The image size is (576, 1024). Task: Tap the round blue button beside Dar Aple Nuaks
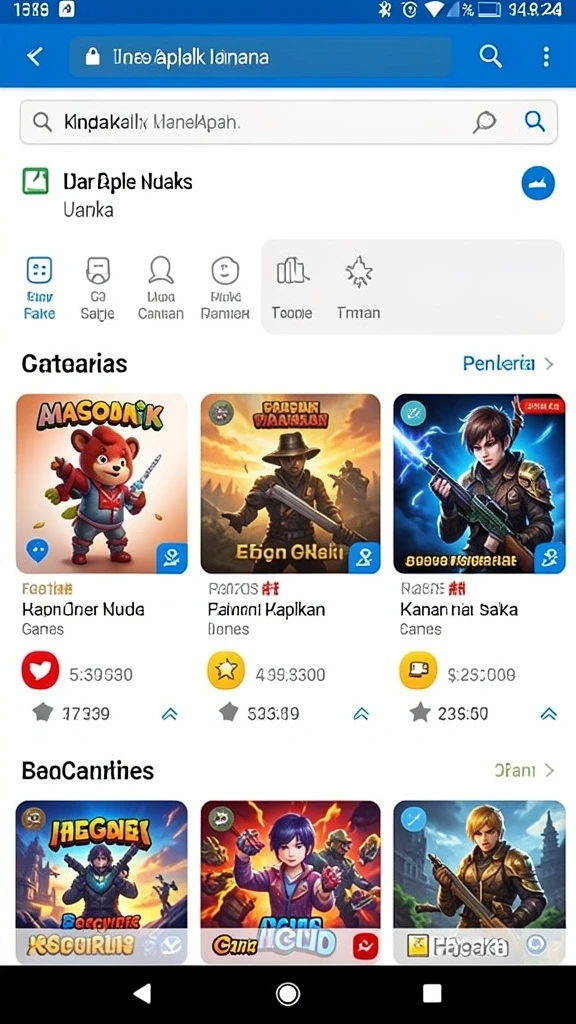[538, 184]
